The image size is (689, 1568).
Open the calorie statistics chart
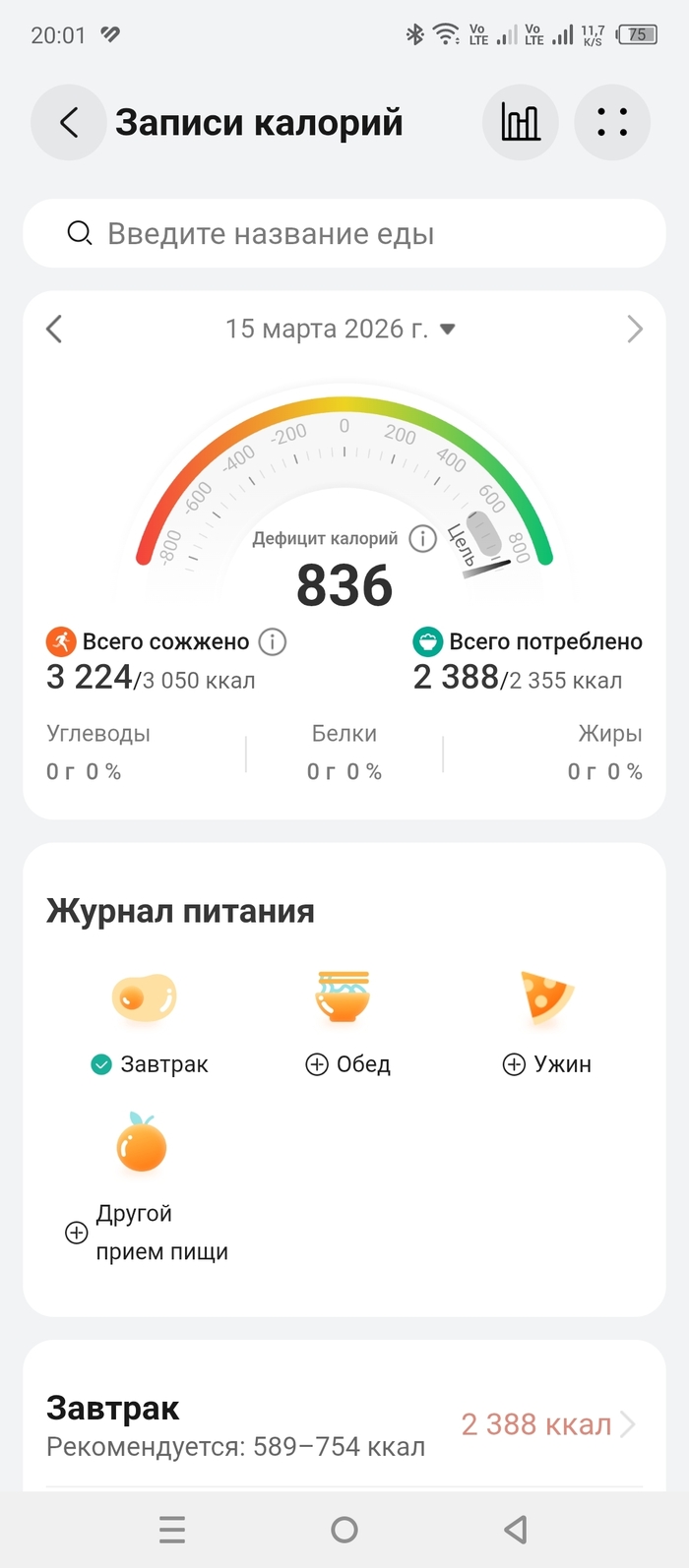click(521, 123)
